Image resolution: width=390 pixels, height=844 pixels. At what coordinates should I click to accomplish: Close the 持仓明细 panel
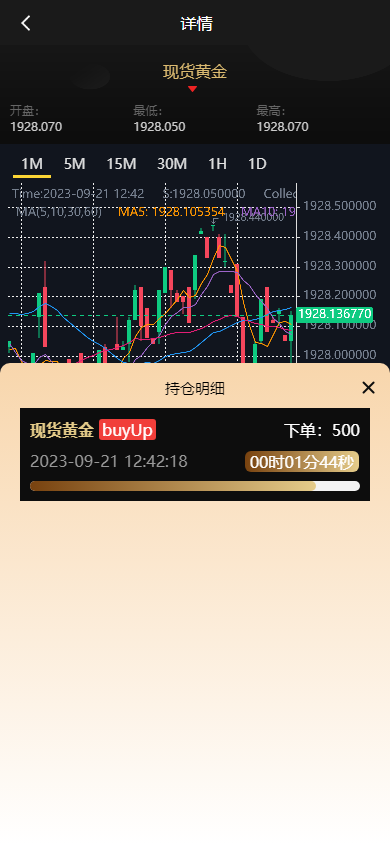click(368, 388)
